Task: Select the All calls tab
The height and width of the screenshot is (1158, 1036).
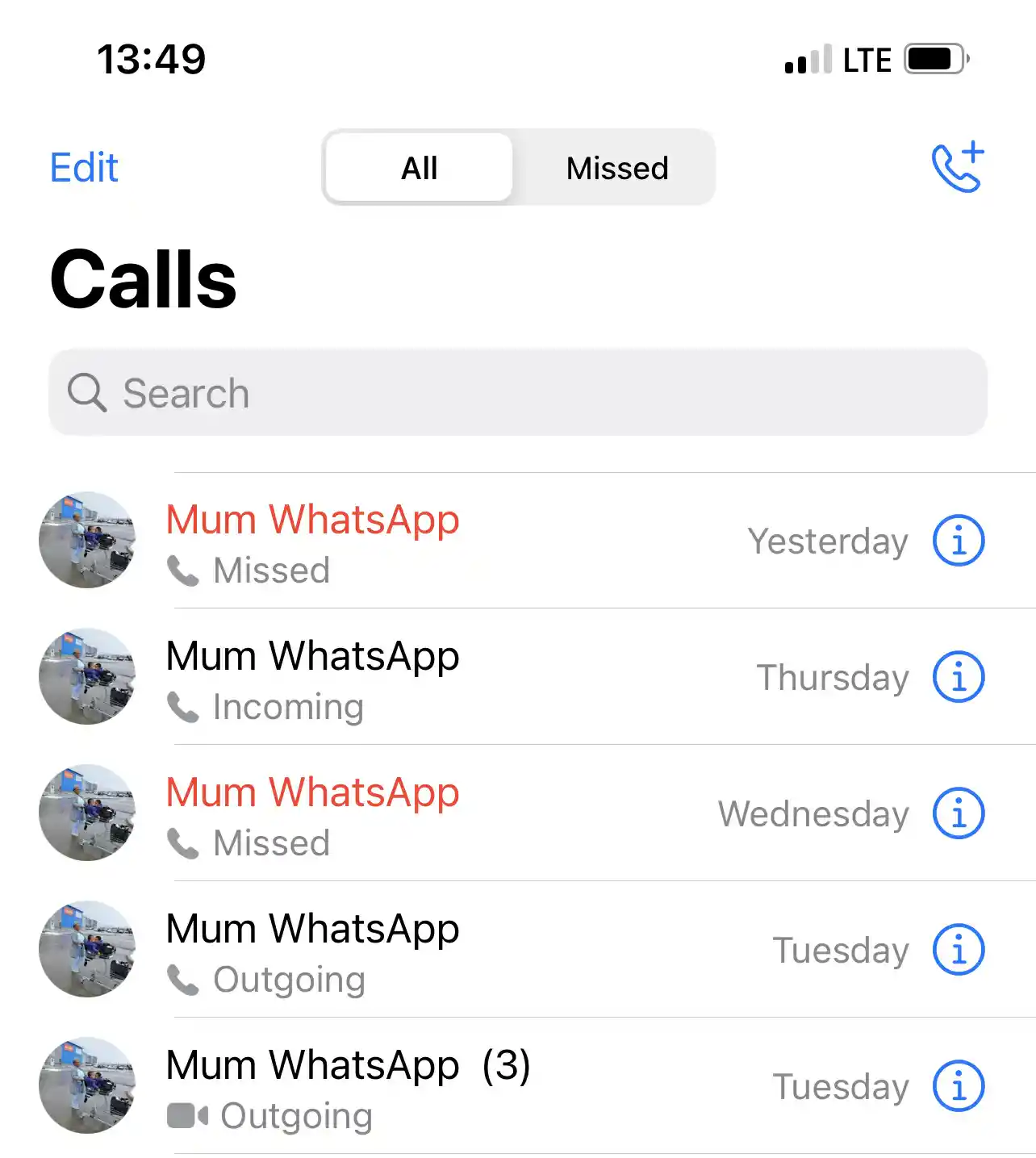Action: point(420,168)
